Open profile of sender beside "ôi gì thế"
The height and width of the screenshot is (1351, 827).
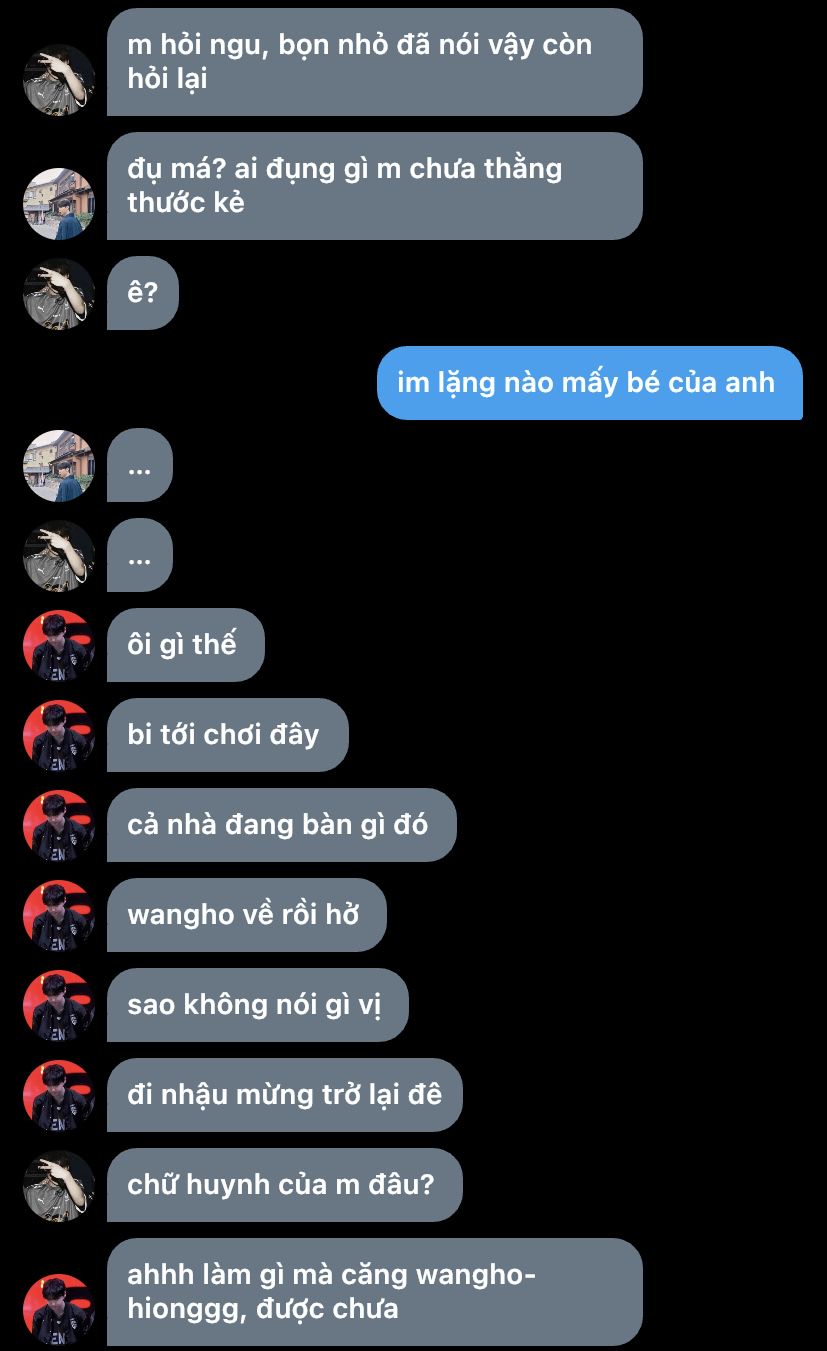point(58,646)
